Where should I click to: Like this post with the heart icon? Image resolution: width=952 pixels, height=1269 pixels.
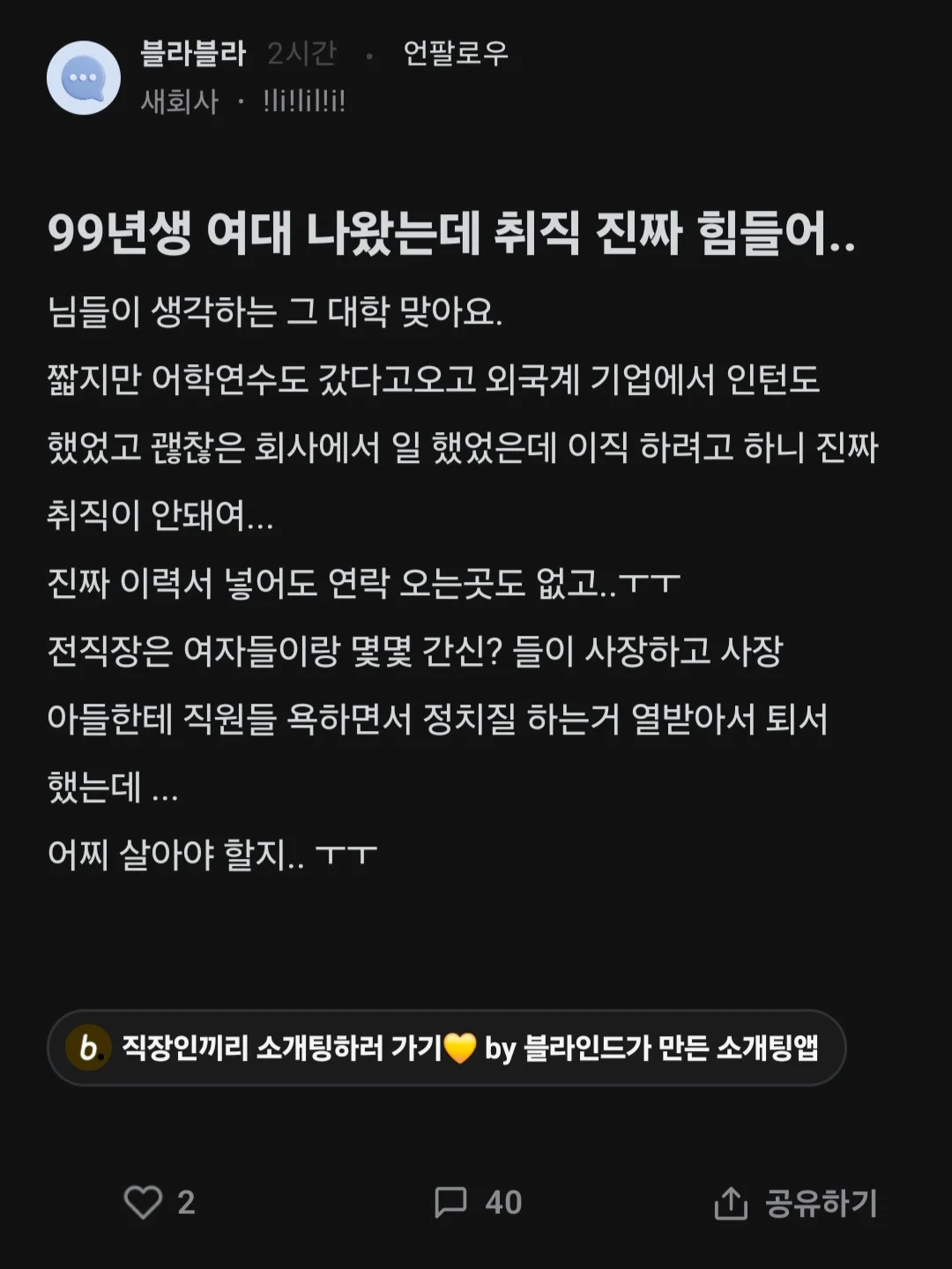(143, 1202)
